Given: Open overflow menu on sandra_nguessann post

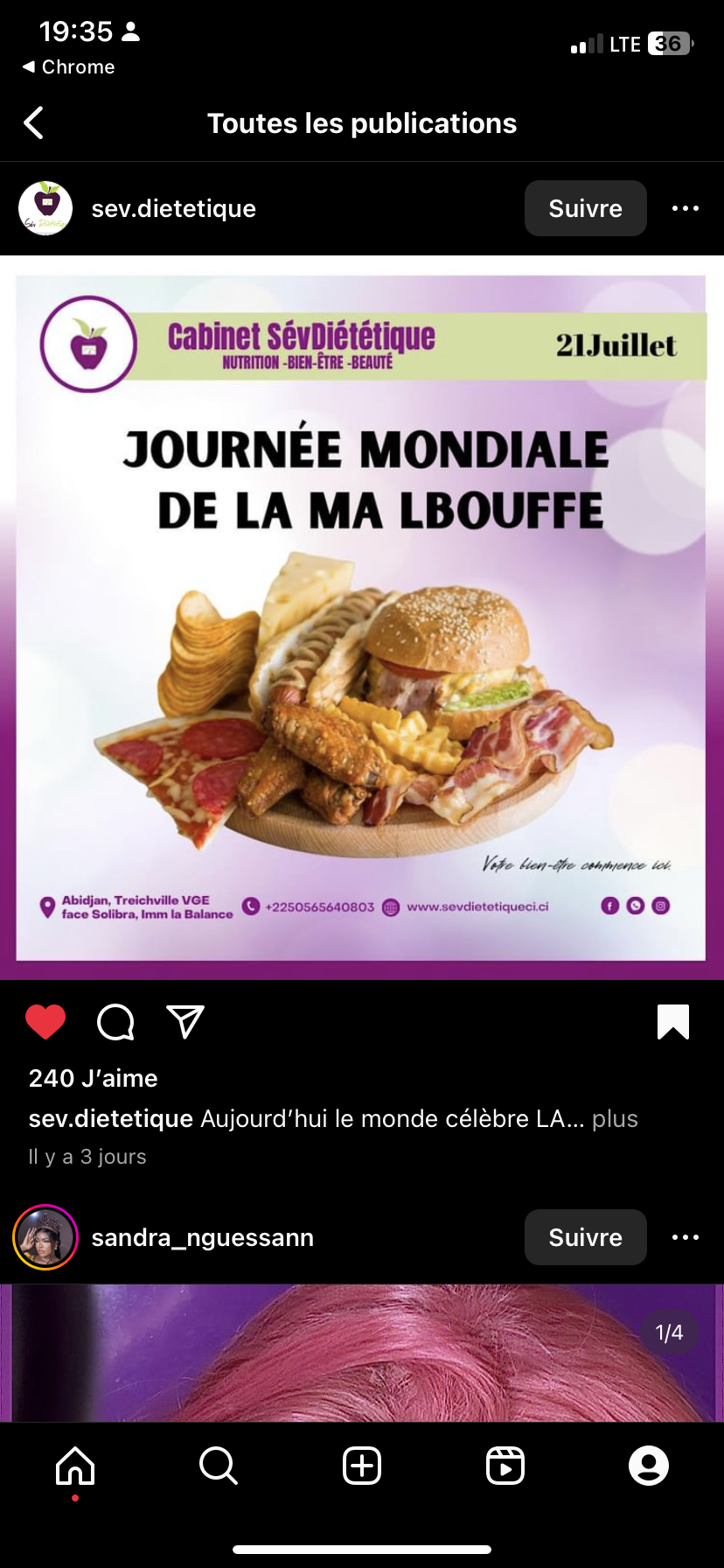Looking at the screenshot, I should pos(685,1237).
